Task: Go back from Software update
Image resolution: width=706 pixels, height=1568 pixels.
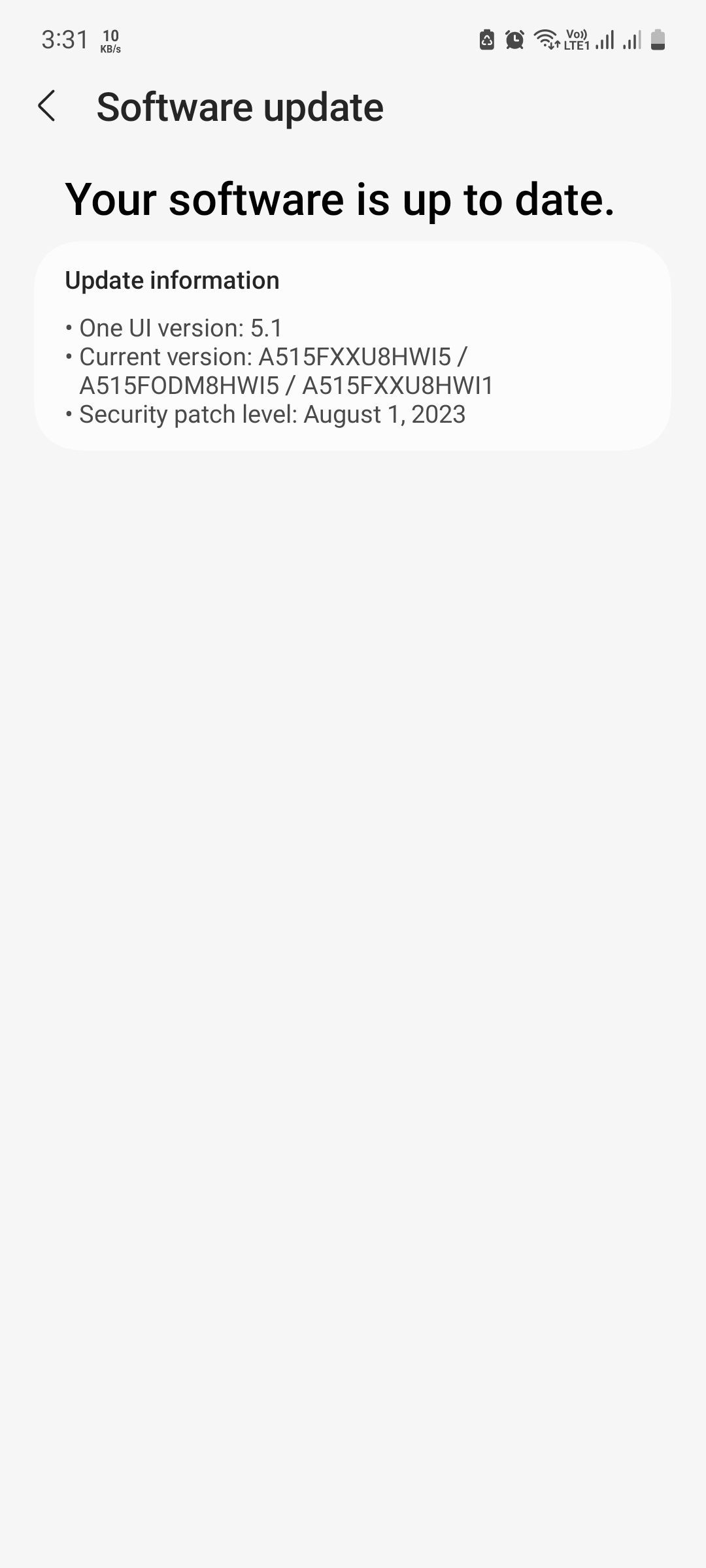Action: (46, 106)
